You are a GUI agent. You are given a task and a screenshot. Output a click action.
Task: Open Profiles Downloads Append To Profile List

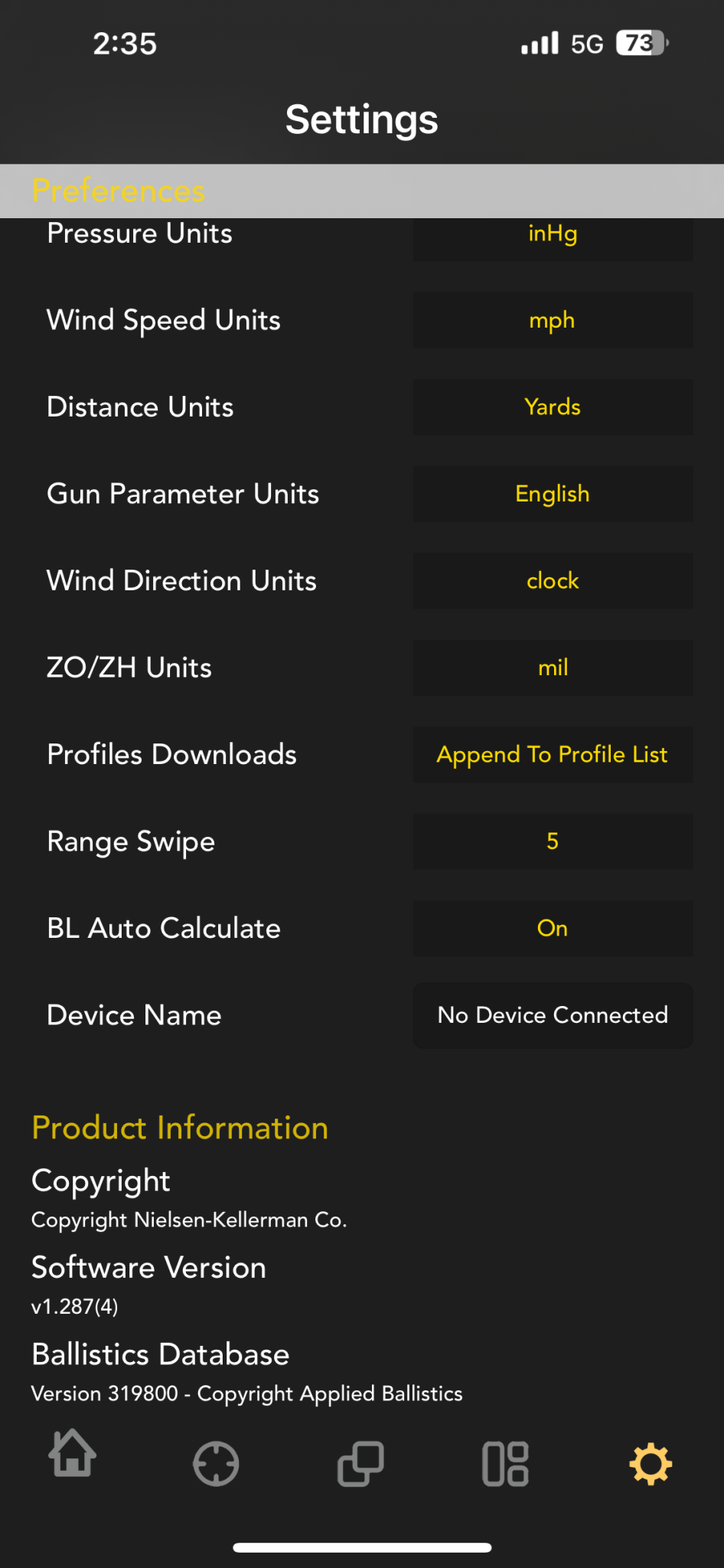[553, 754]
